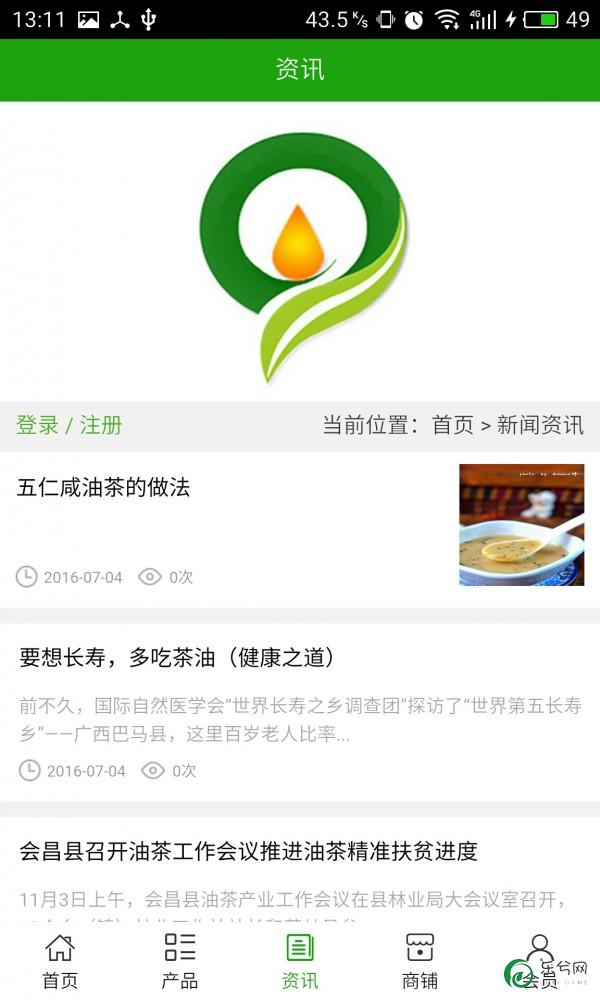Switch to the 产品 tab
The width and height of the screenshot is (600, 1000).
click(180, 961)
